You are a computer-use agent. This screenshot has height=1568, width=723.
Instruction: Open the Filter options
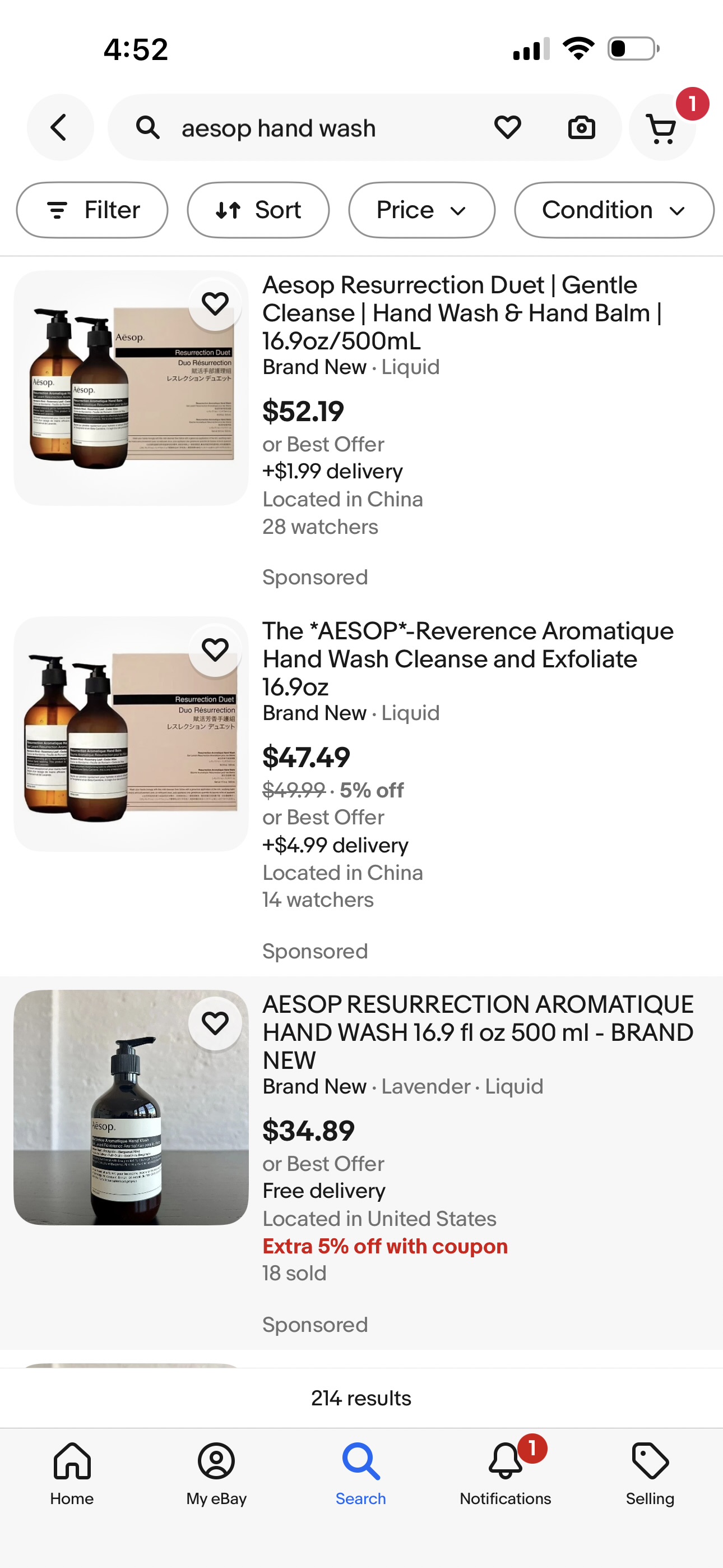(x=92, y=210)
